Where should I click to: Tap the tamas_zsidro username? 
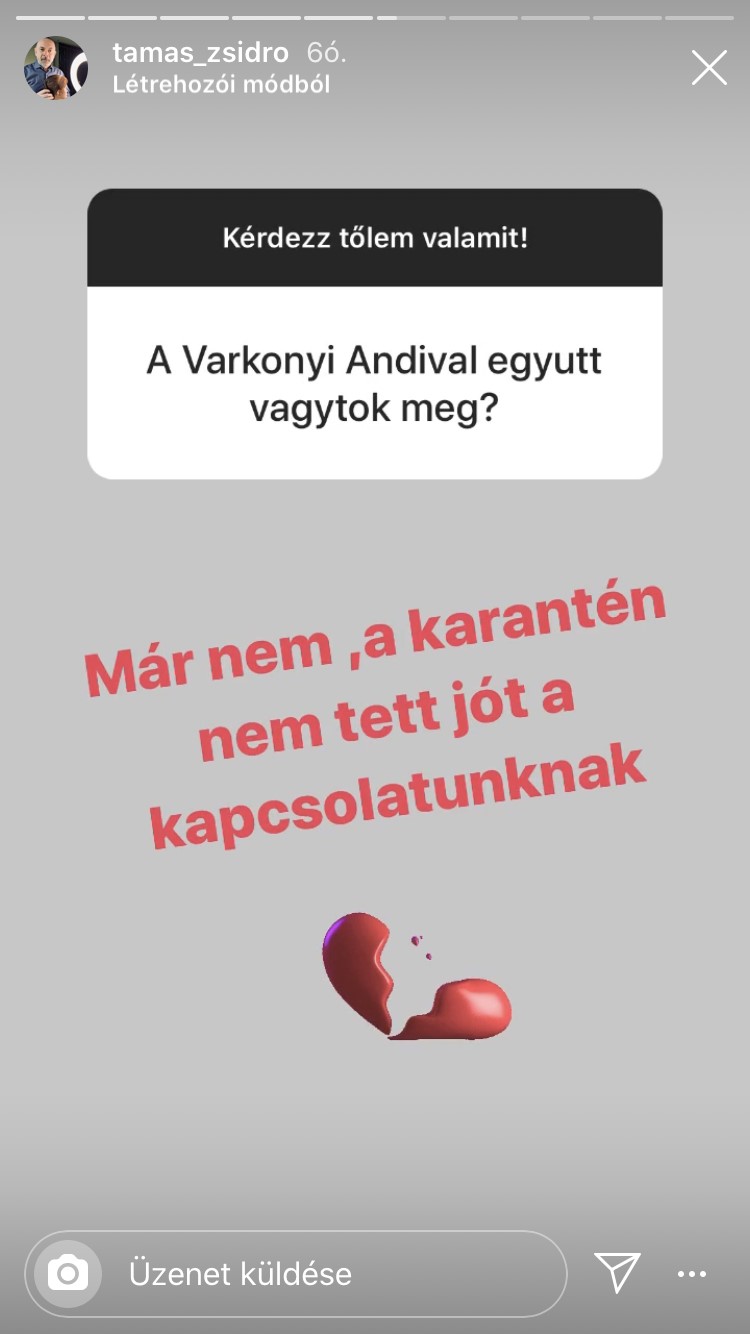point(200,53)
